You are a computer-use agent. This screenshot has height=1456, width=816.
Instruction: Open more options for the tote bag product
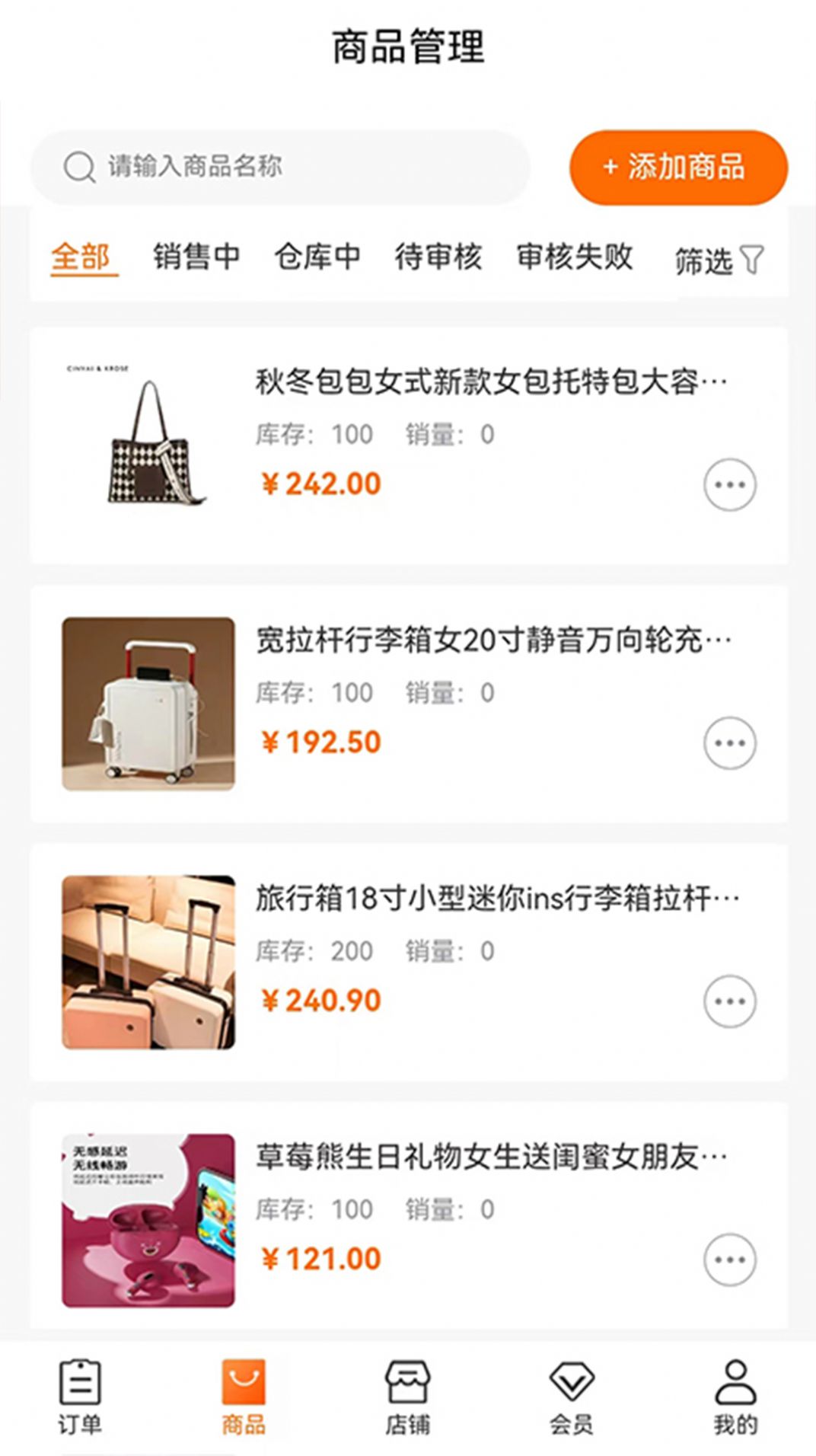pos(728,483)
